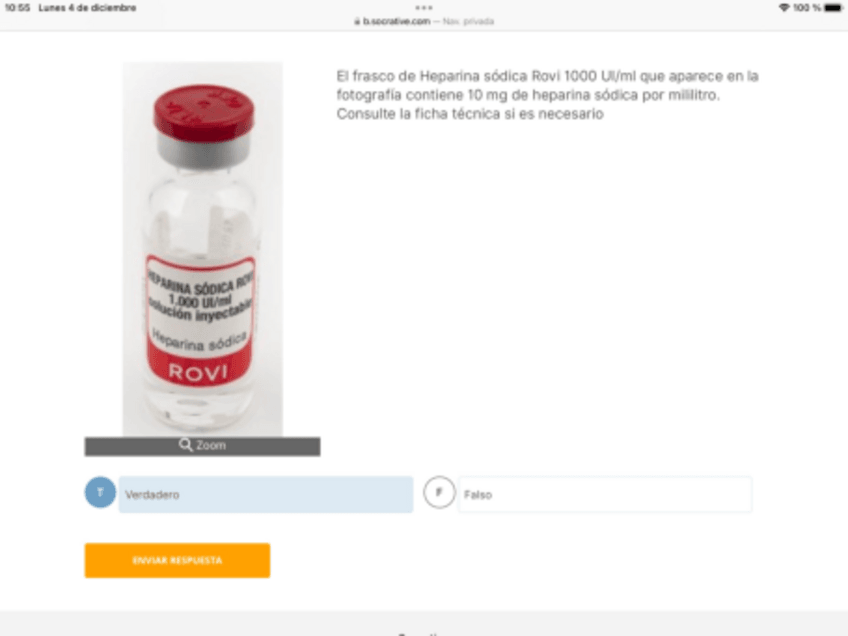
Task: Choose Falso as the answer
Action: pyautogui.click(x=604, y=494)
